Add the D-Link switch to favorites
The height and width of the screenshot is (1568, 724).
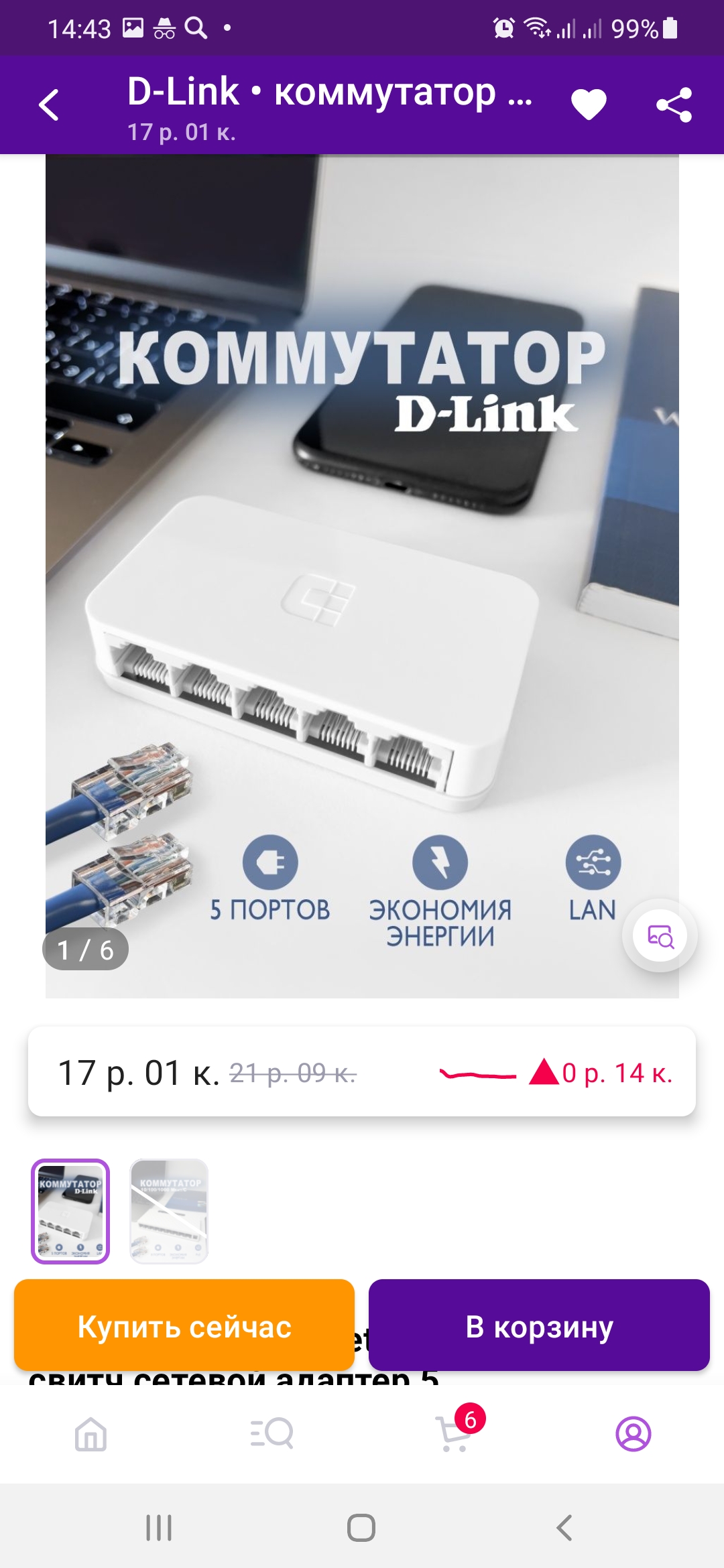589,105
